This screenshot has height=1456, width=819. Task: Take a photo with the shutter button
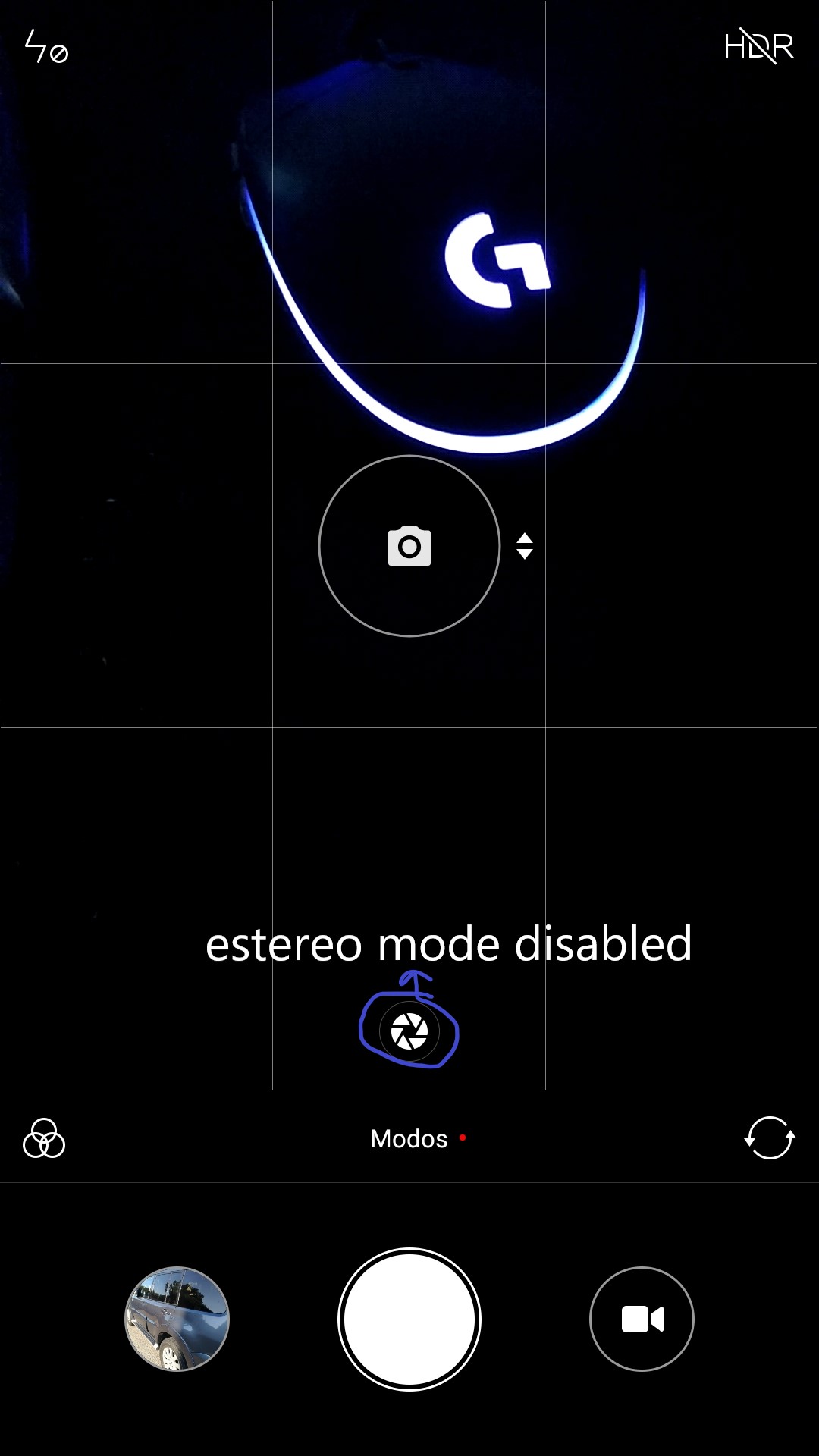pyautogui.click(x=409, y=1319)
